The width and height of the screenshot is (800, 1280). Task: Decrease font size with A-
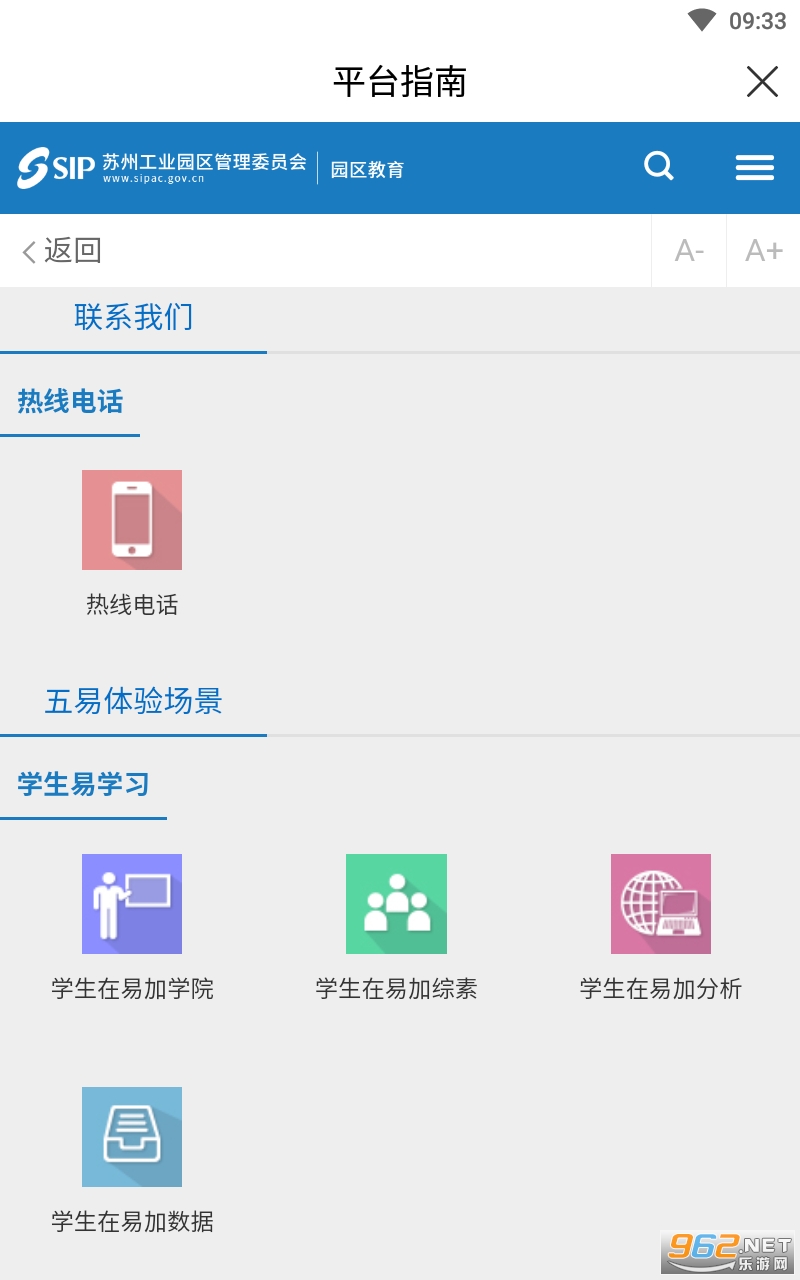coord(689,250)
